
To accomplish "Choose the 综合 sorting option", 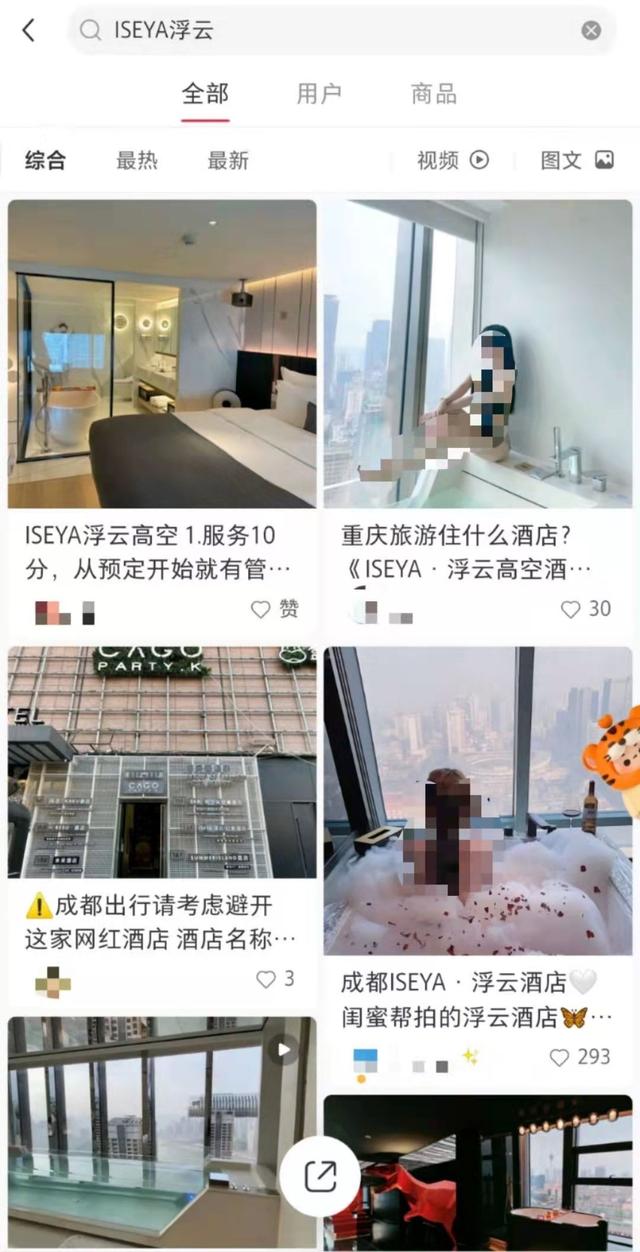I will tap(45, 160).
